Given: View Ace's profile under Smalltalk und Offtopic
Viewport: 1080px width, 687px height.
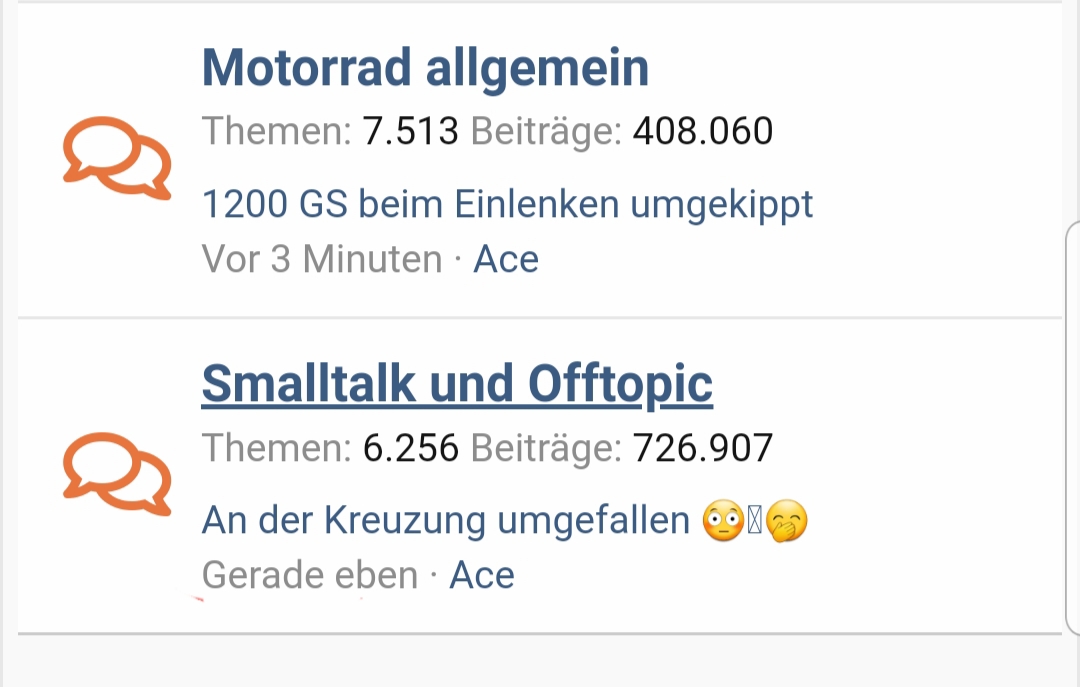Looking at the screenshot, I should click(482, 575).
